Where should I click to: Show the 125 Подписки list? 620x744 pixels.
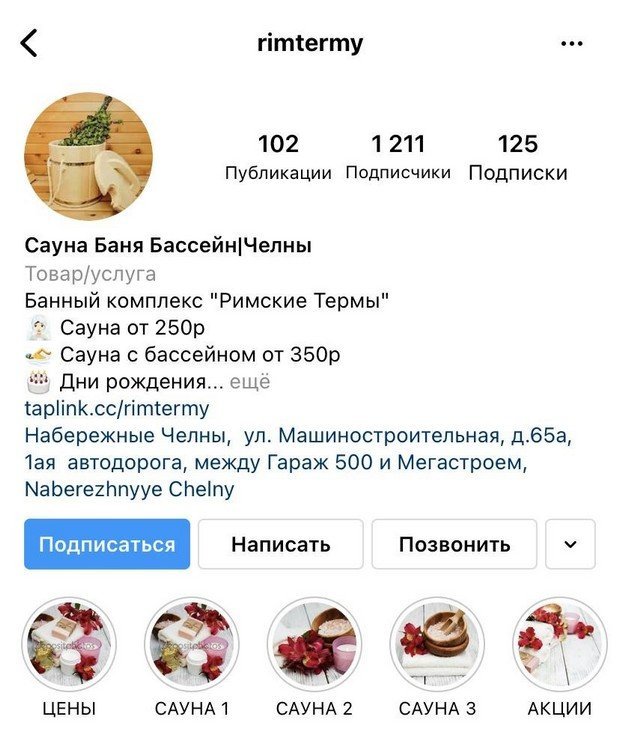(x=517, y=157)
